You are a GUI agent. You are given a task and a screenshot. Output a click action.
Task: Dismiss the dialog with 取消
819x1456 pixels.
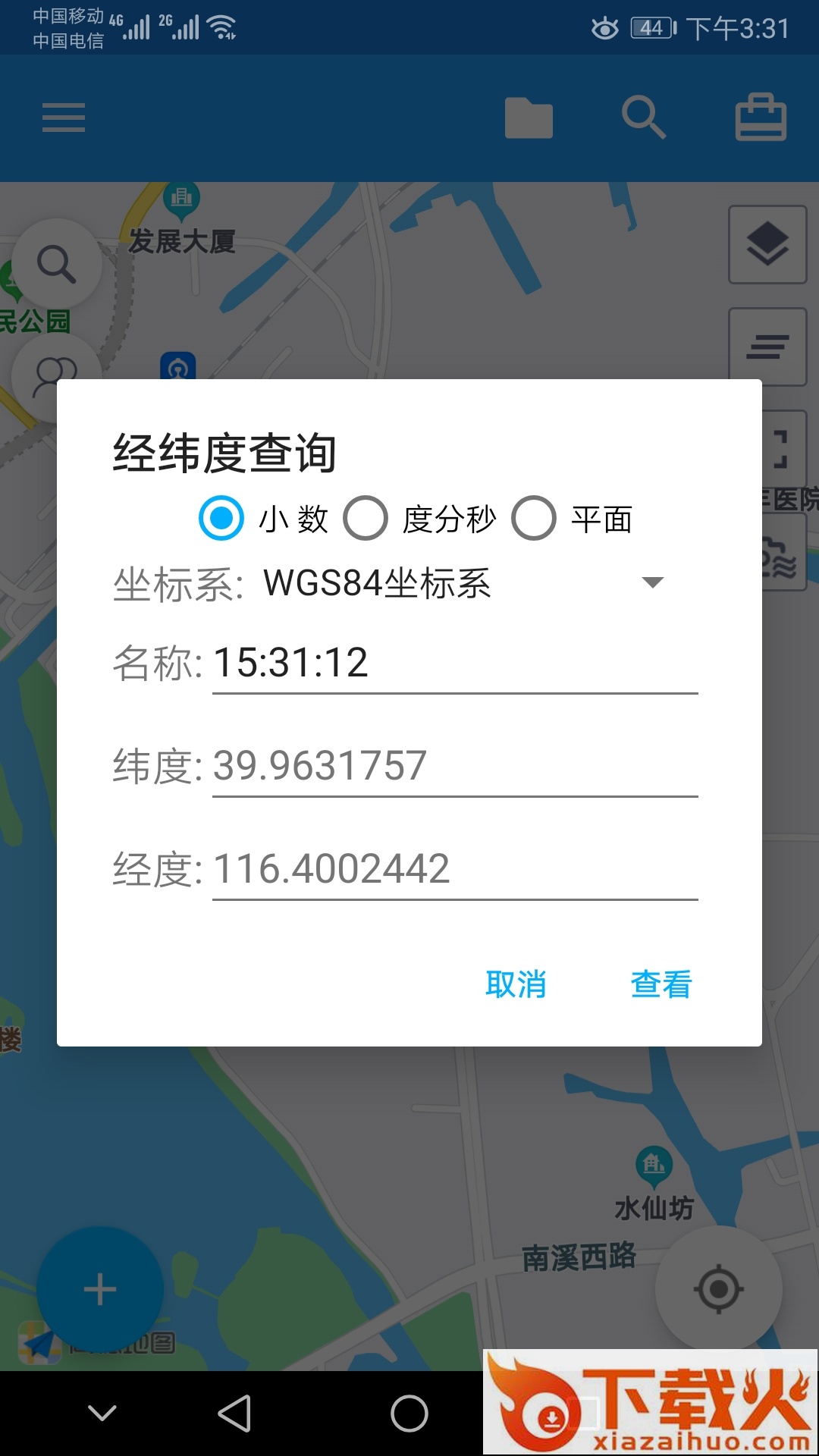coord(516,984)
